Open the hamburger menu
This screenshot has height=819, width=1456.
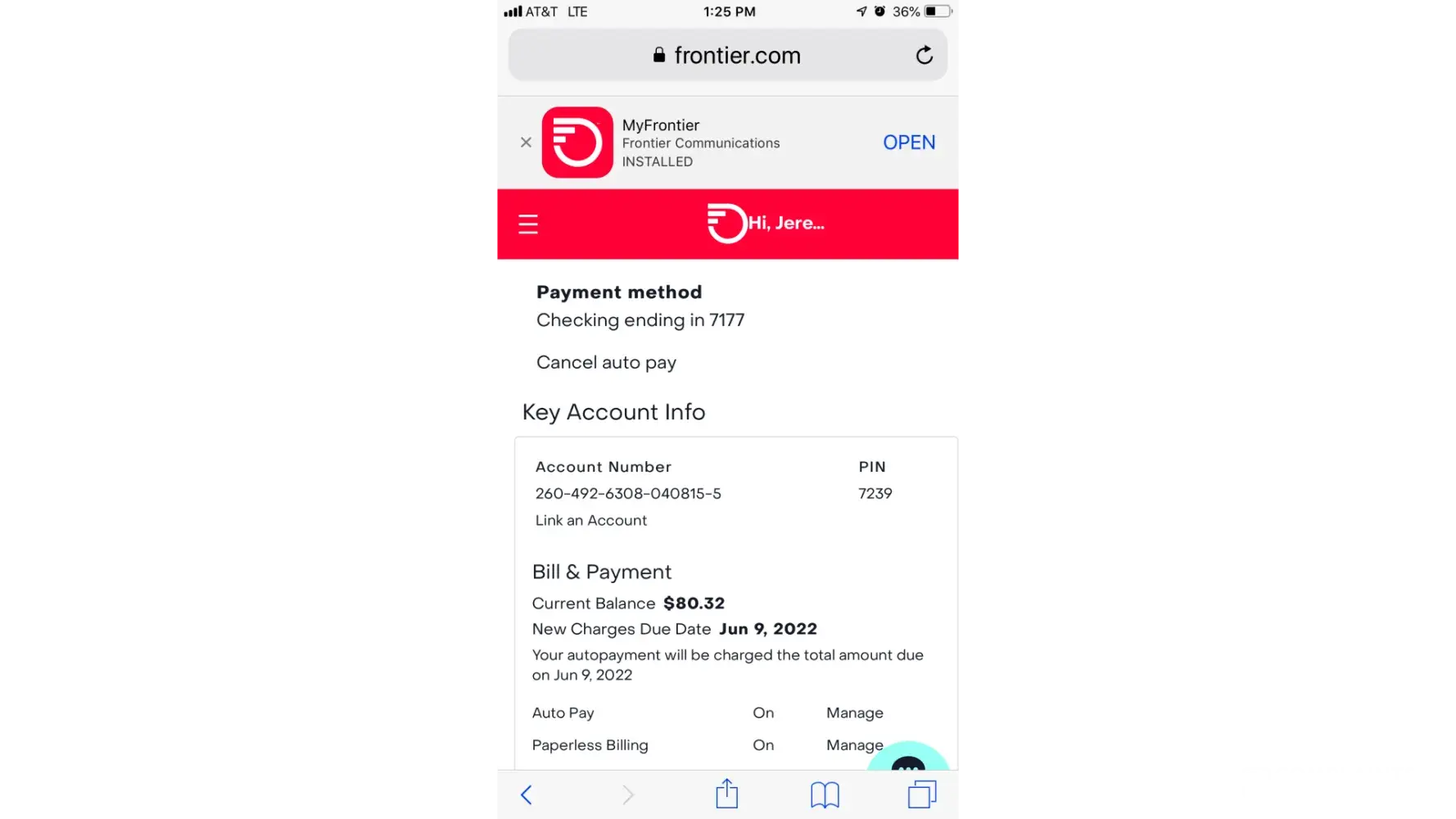(528, 224)
